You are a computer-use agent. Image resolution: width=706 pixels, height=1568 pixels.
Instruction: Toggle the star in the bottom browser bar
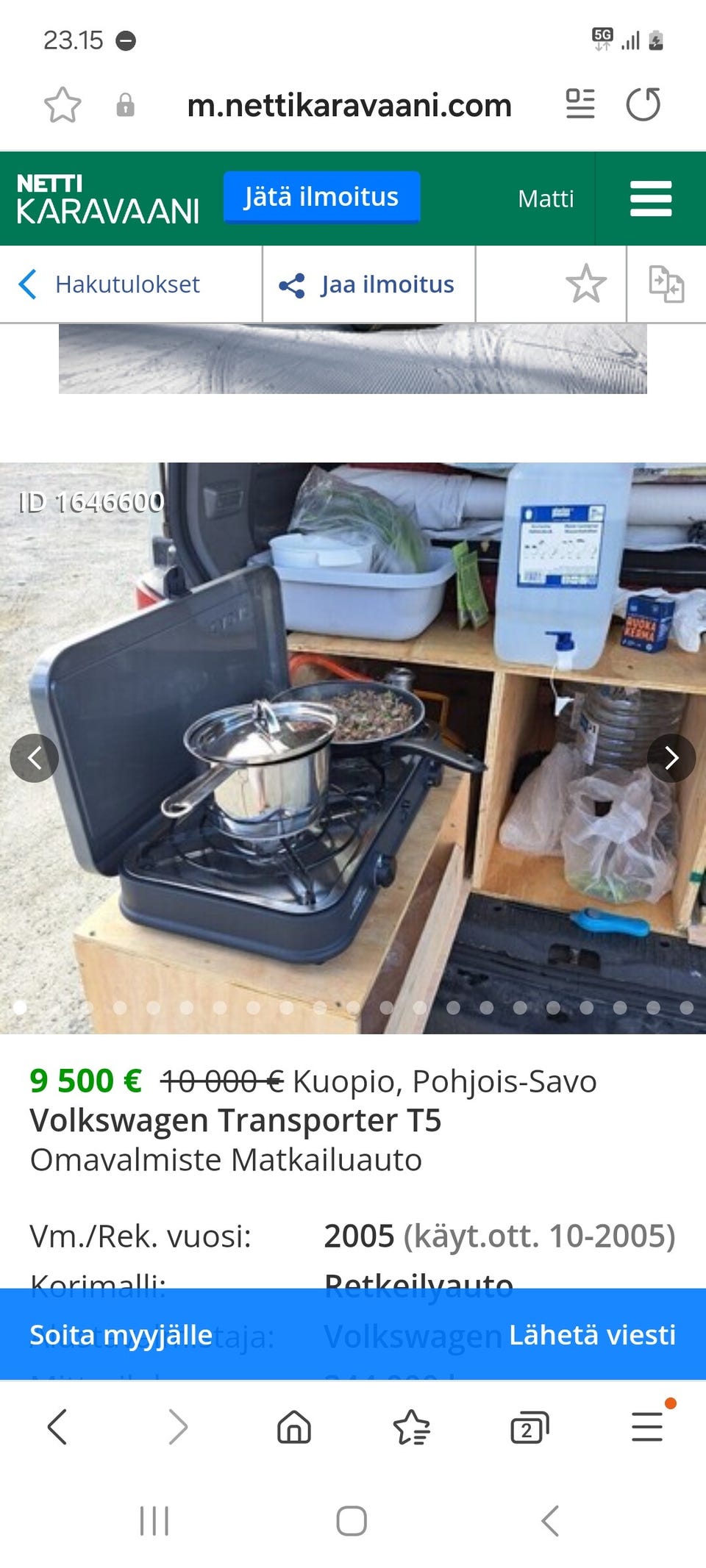click(410, 1427)
